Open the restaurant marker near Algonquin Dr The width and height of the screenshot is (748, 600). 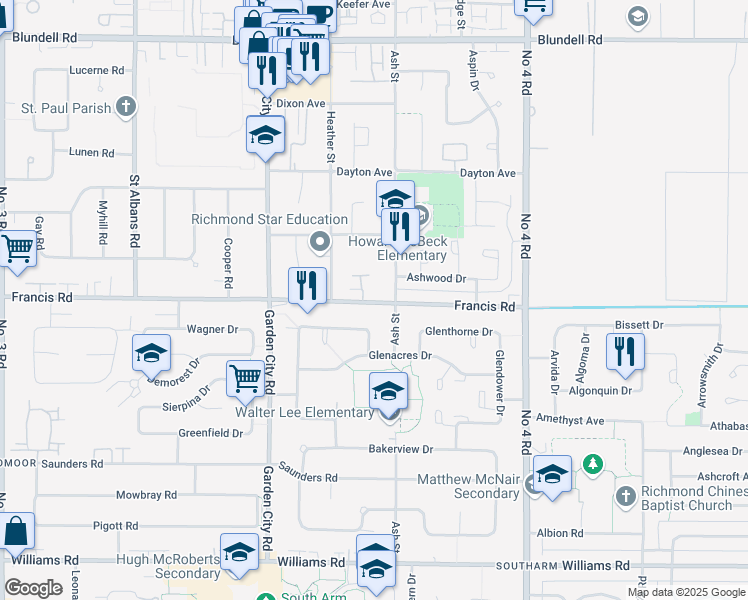625,352
